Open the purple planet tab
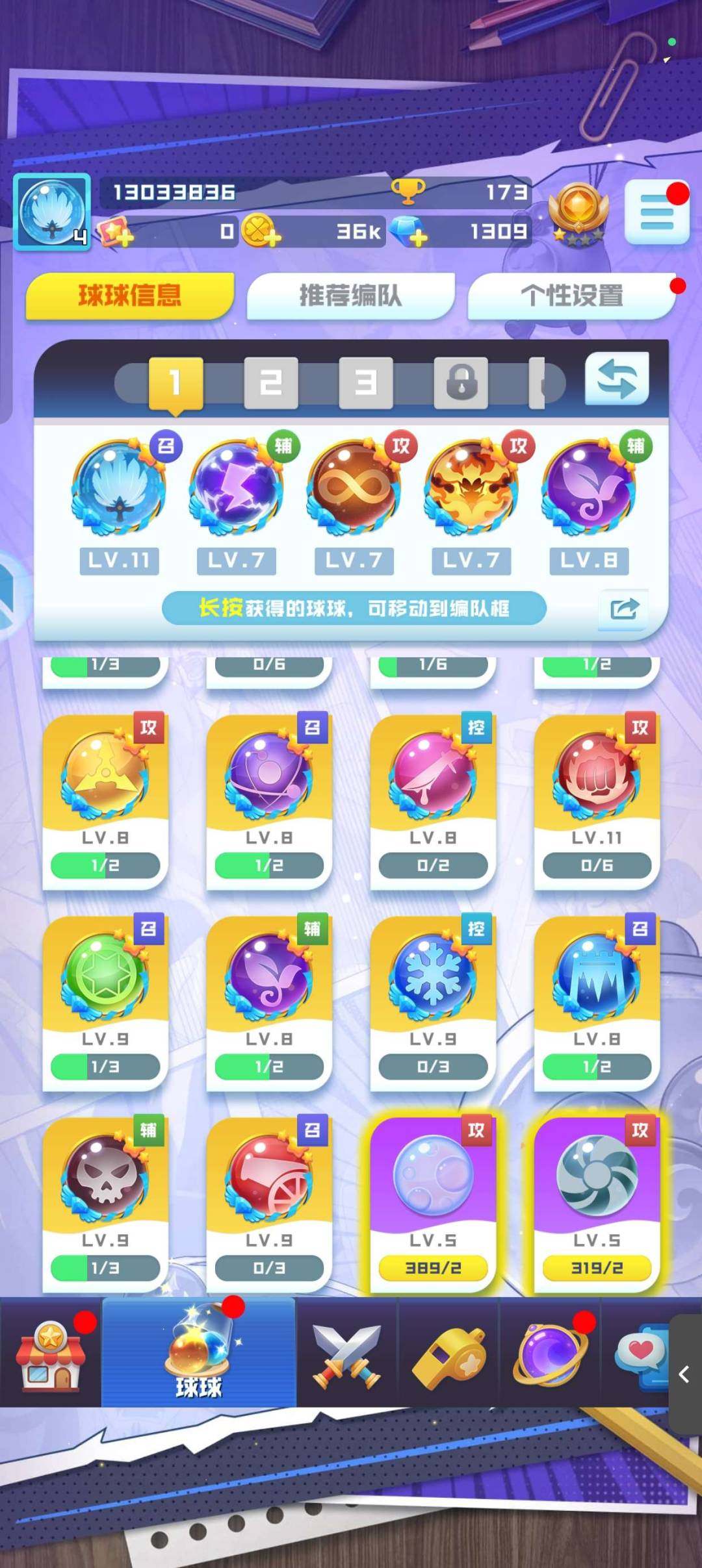Screen dimensions: 702x1568 (550, 1354)
